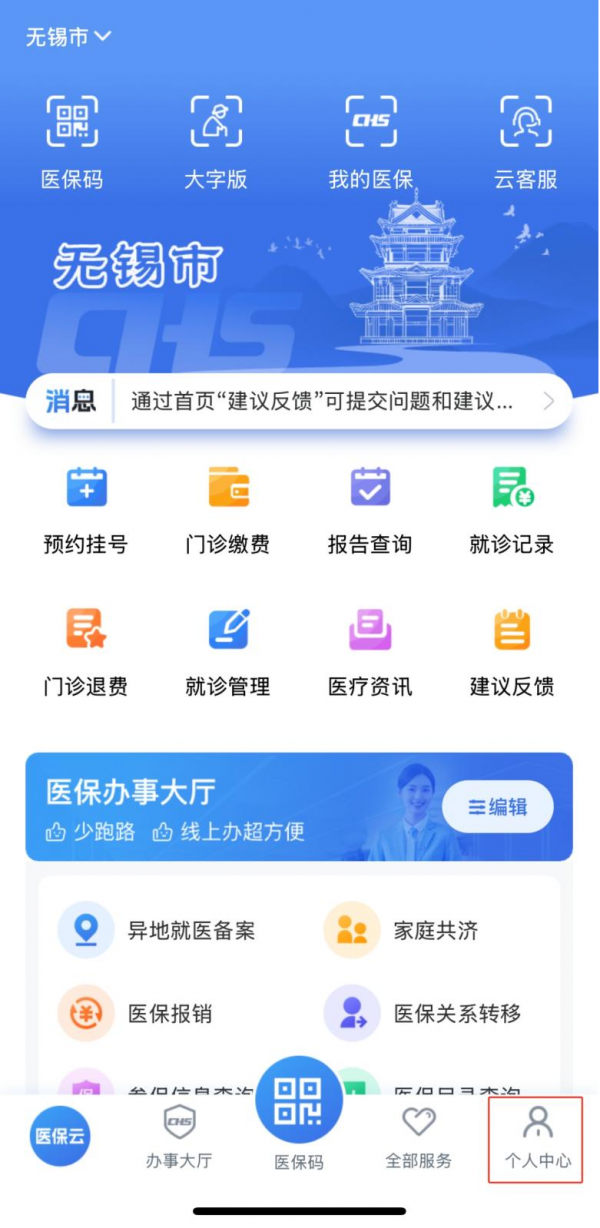This screenshot has width=600, height=1228.
Task: View 就诊记录
Action: pyautogui.click(x=512, y=510)
